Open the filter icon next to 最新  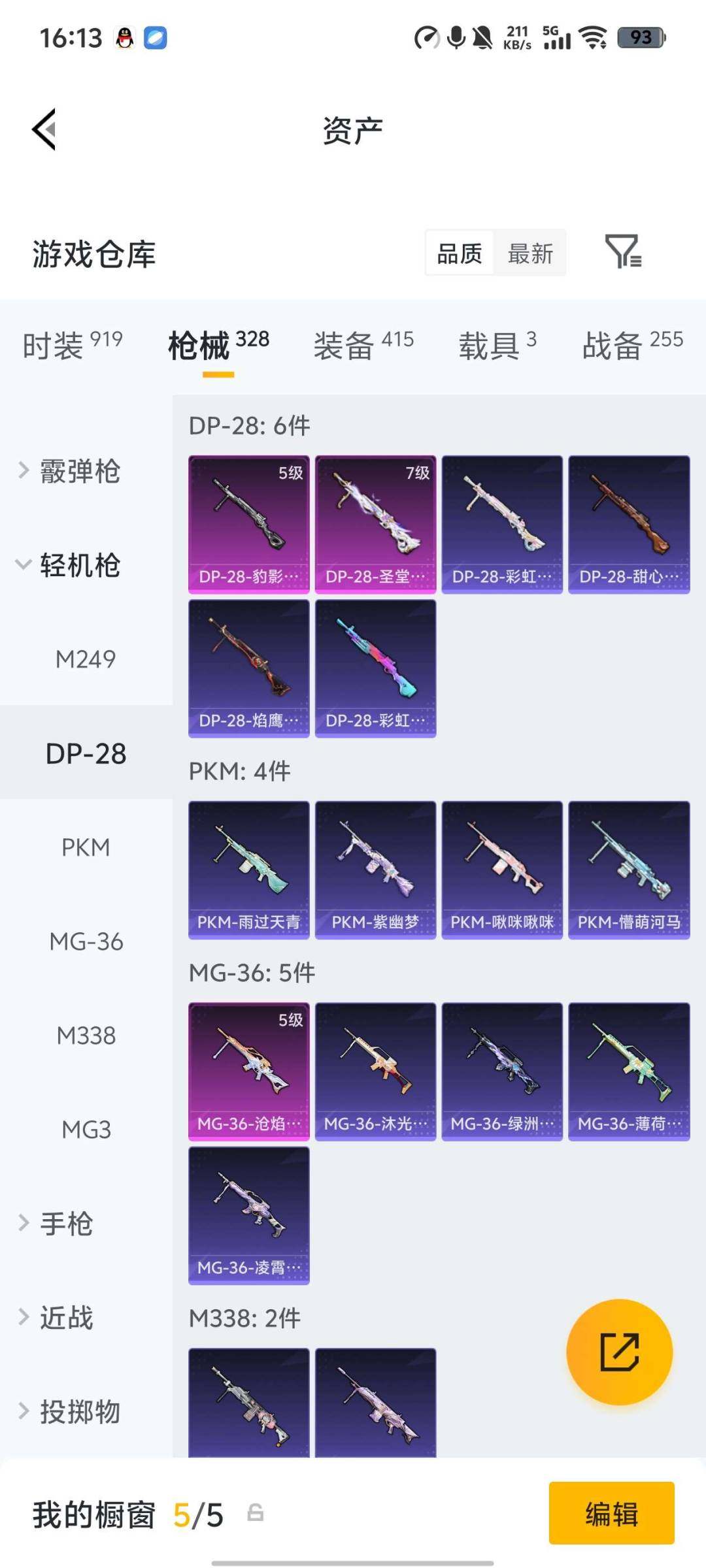(623, 252)
